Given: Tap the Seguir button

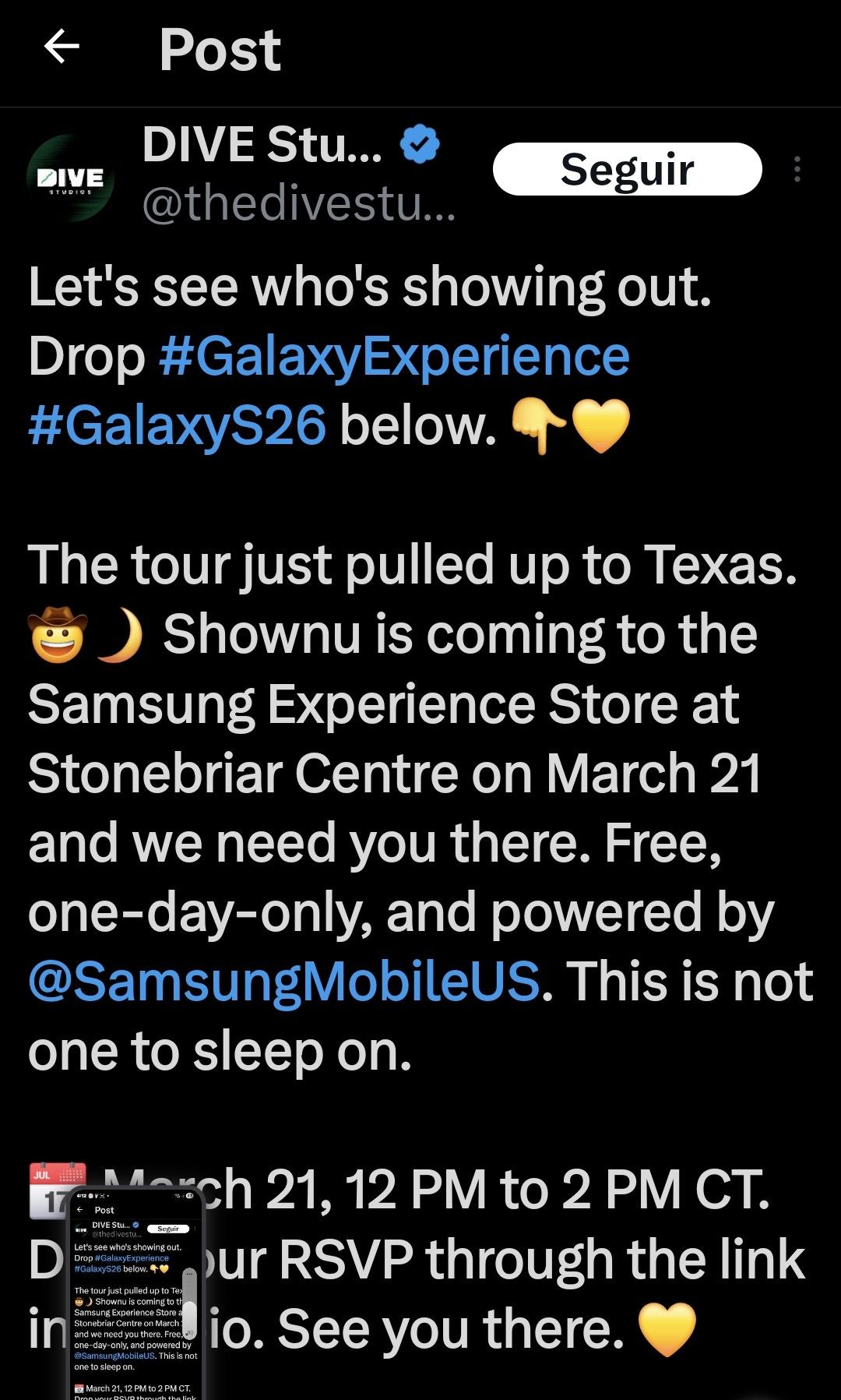Looking at the screenshot, I should [x=627, y=169].
